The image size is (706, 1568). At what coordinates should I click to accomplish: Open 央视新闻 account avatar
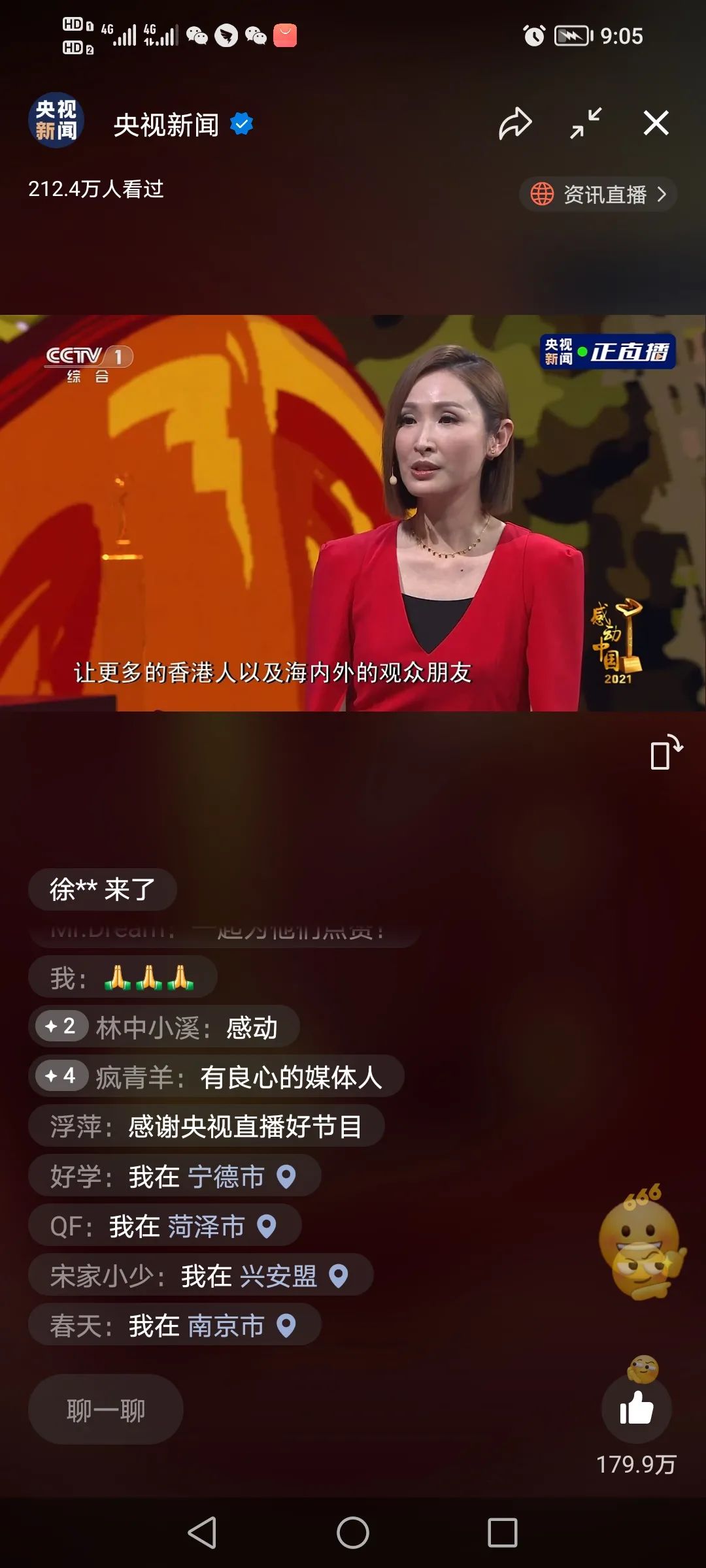tap(56, 121)
